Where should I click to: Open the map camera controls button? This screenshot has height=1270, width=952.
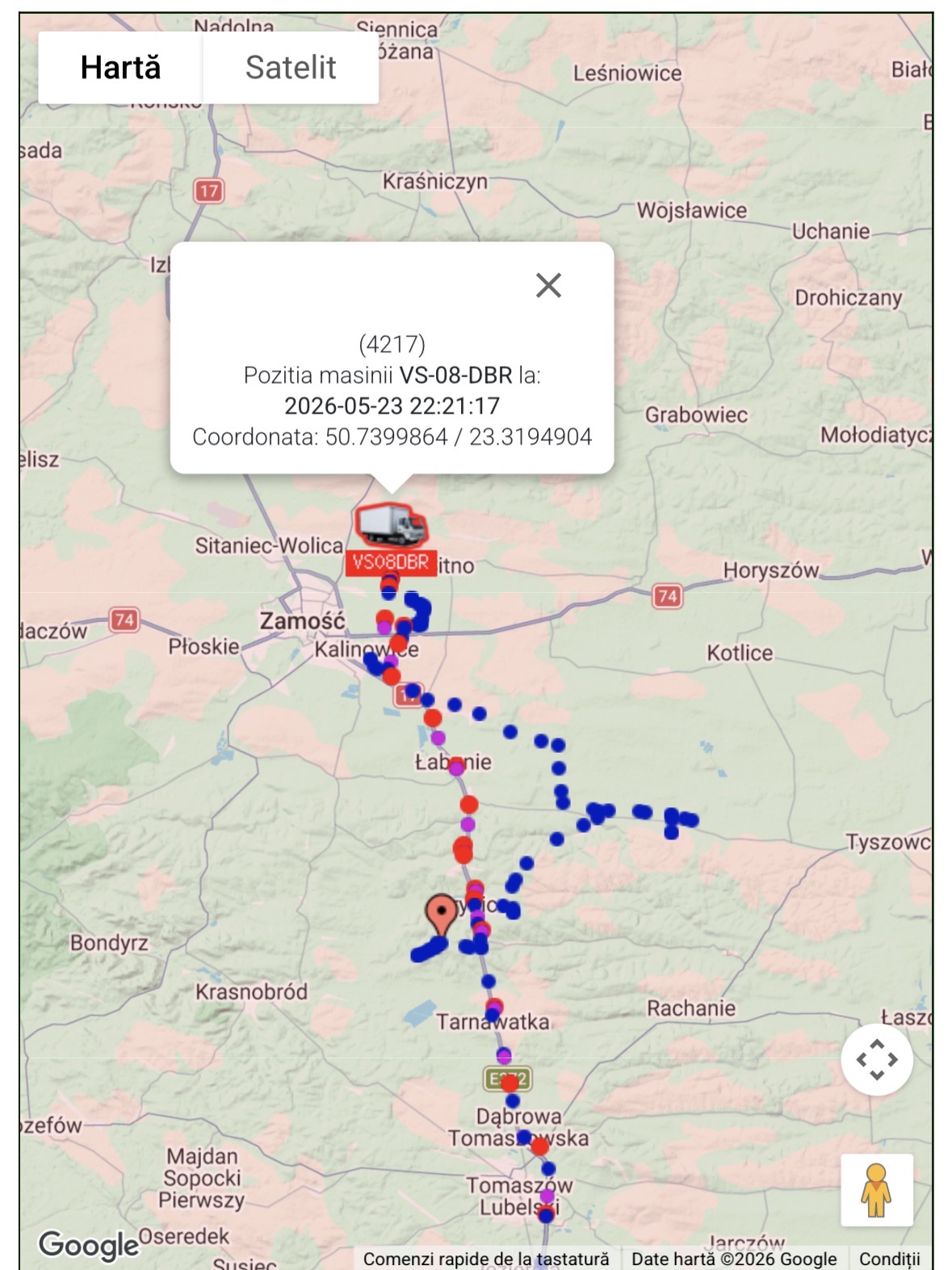click(x=877, y=1059)
